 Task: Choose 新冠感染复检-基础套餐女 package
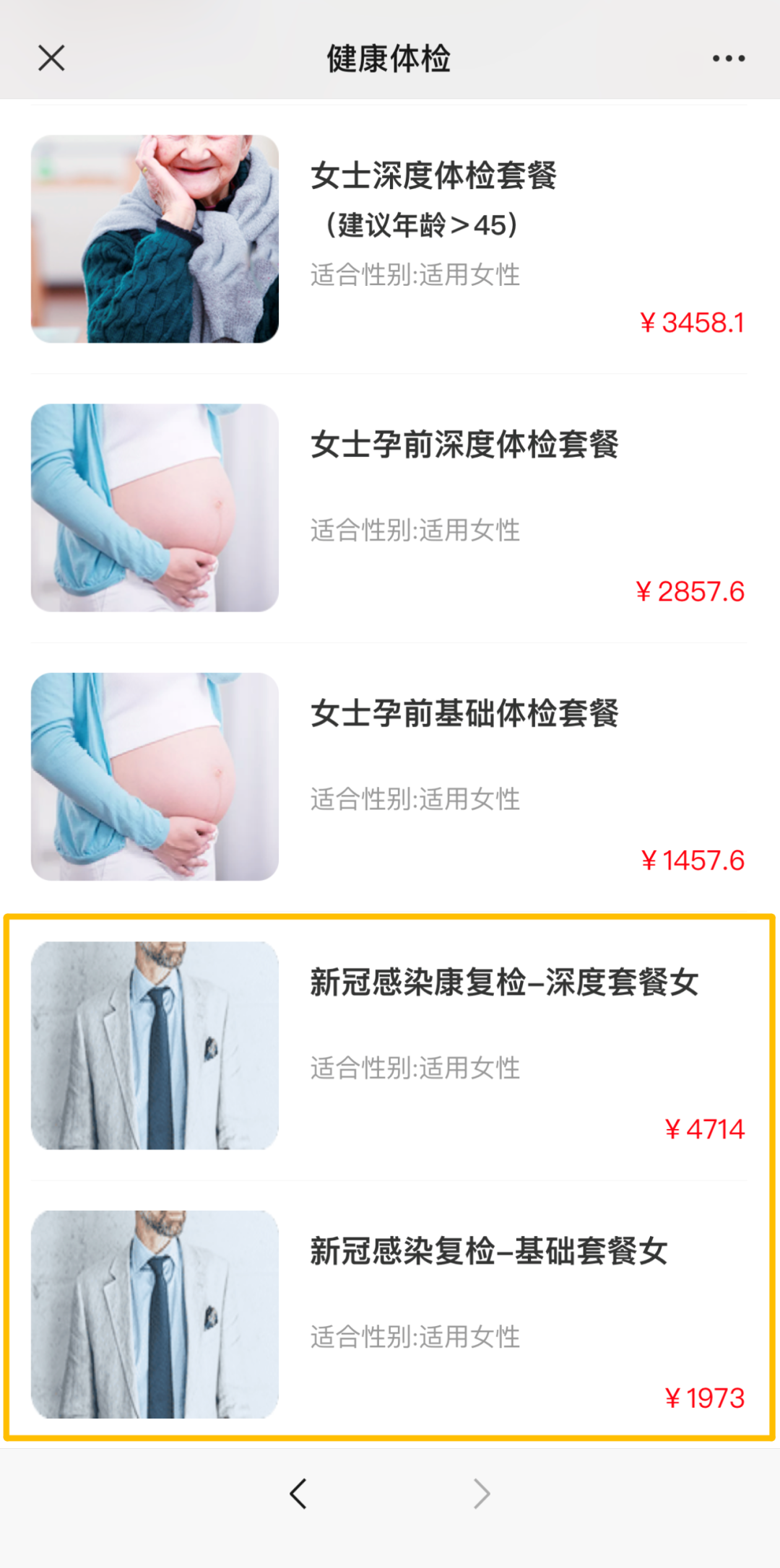489,1252
